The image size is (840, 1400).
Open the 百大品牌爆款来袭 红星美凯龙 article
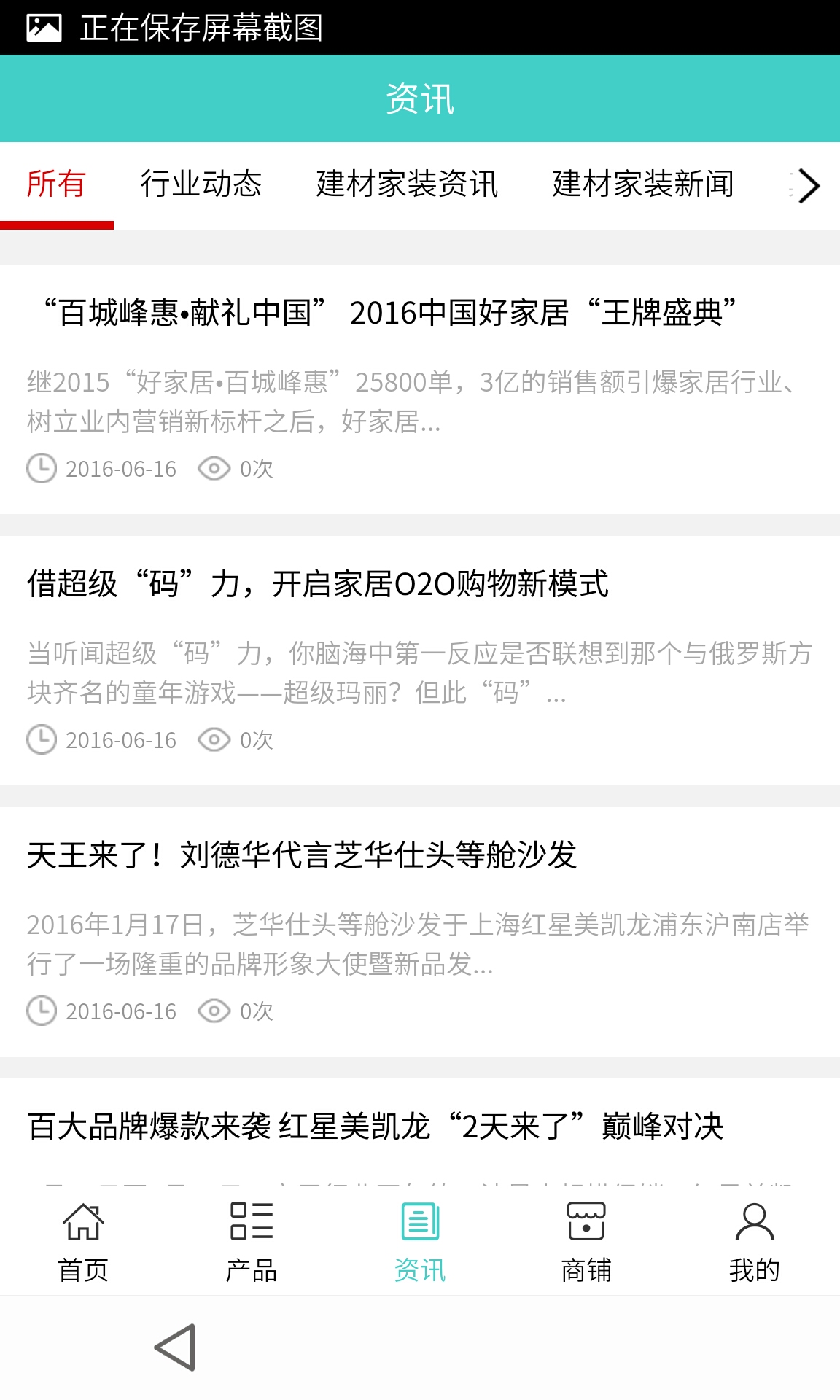[375, 1127]
